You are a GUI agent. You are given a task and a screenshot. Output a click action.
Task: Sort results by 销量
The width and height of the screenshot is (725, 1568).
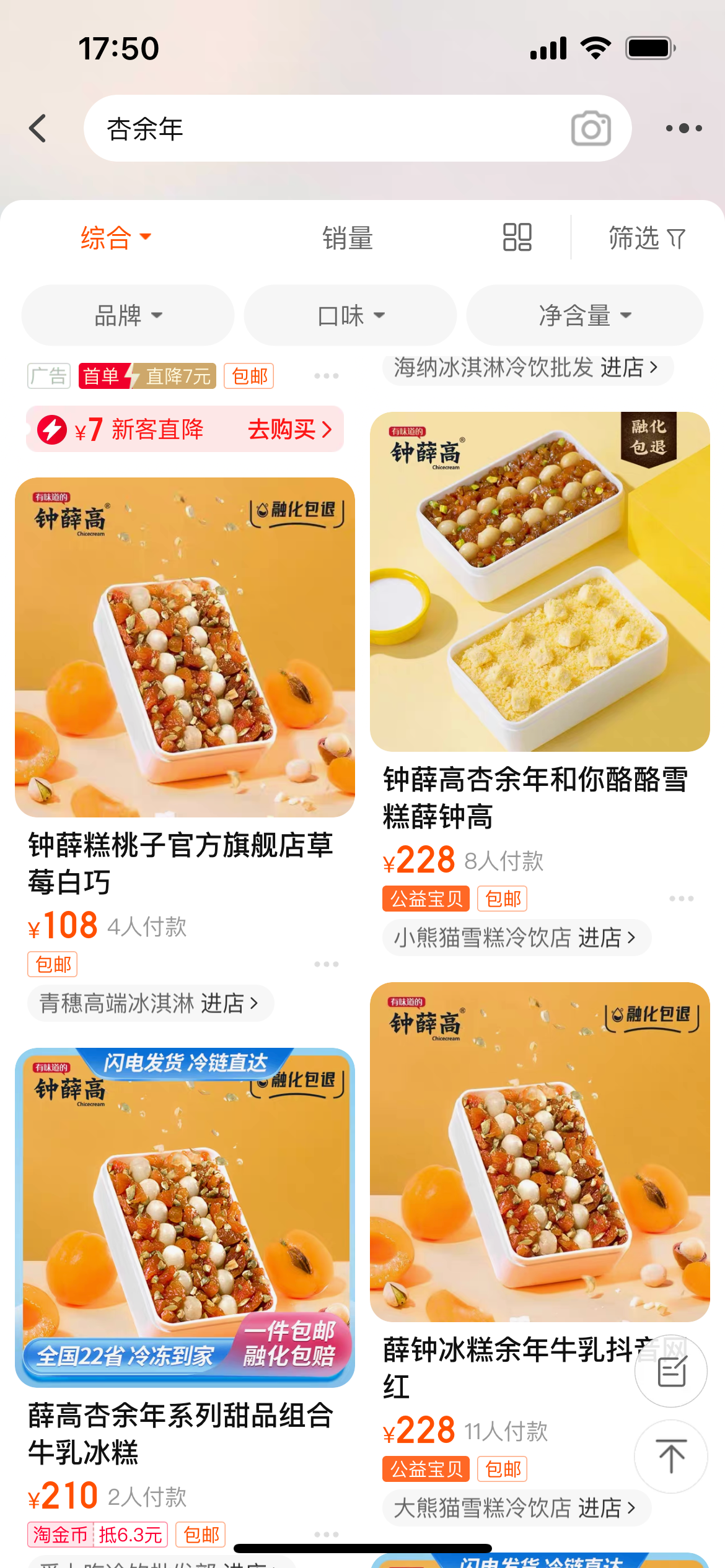coord(347,238)
